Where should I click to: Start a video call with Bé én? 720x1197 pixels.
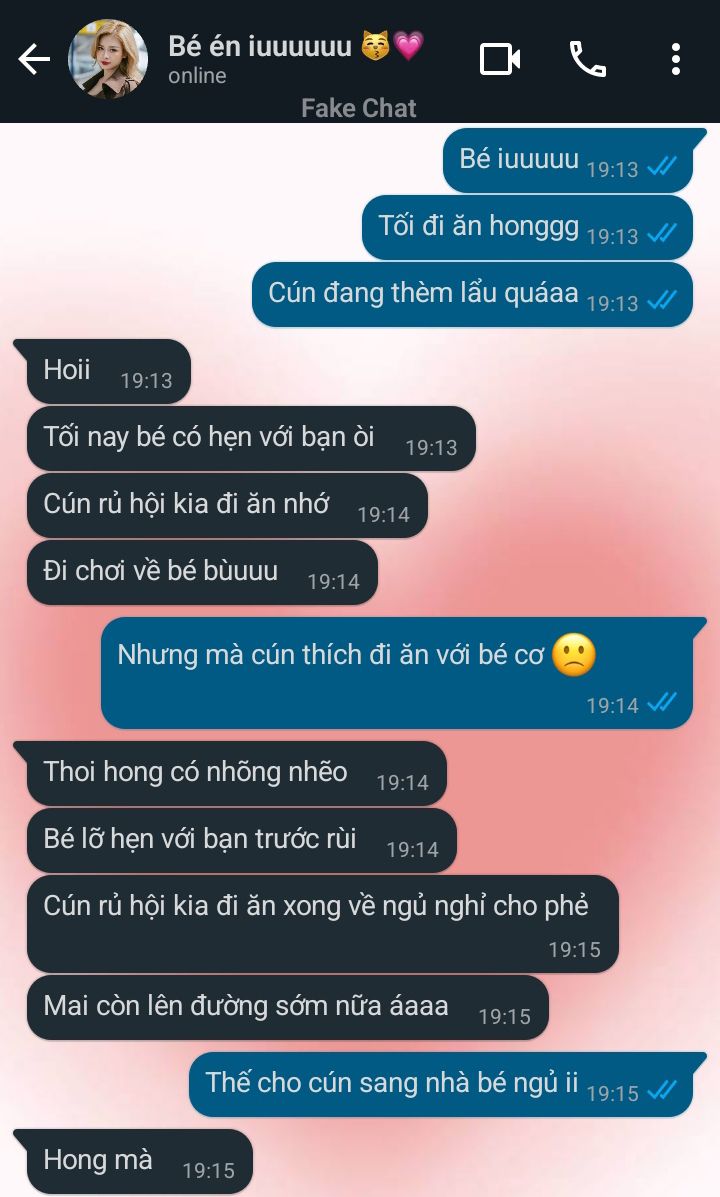[x=500, y=60]
